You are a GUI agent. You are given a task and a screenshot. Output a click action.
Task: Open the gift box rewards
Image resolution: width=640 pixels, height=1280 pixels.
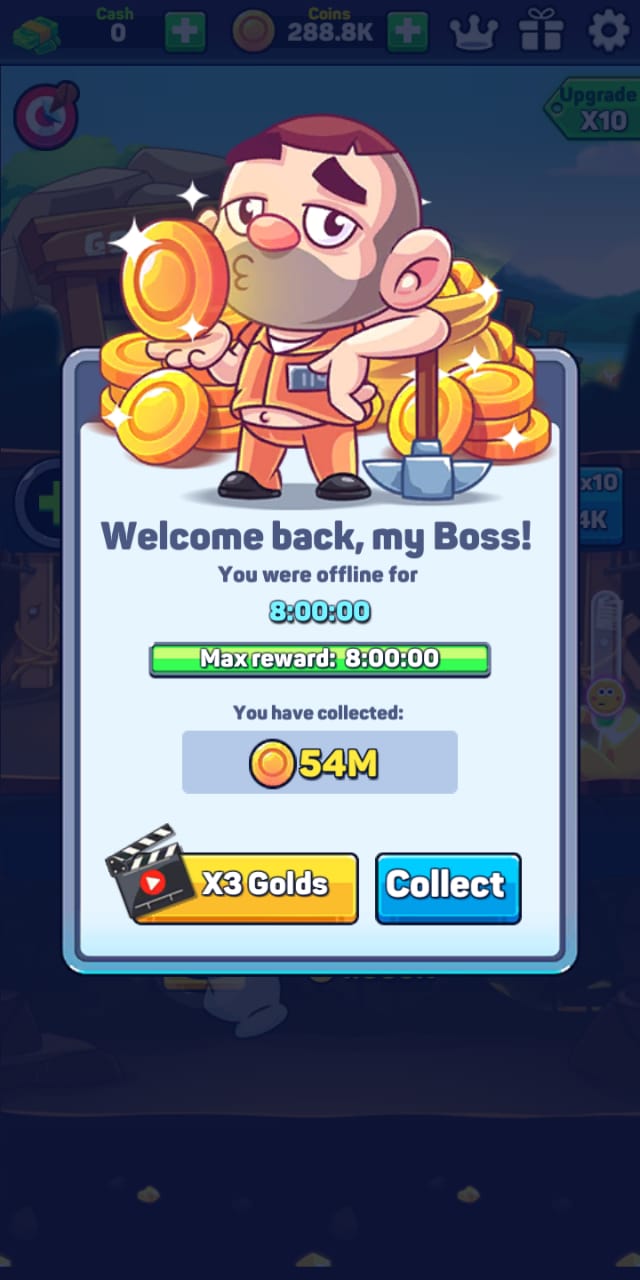(x=541, y=32)
